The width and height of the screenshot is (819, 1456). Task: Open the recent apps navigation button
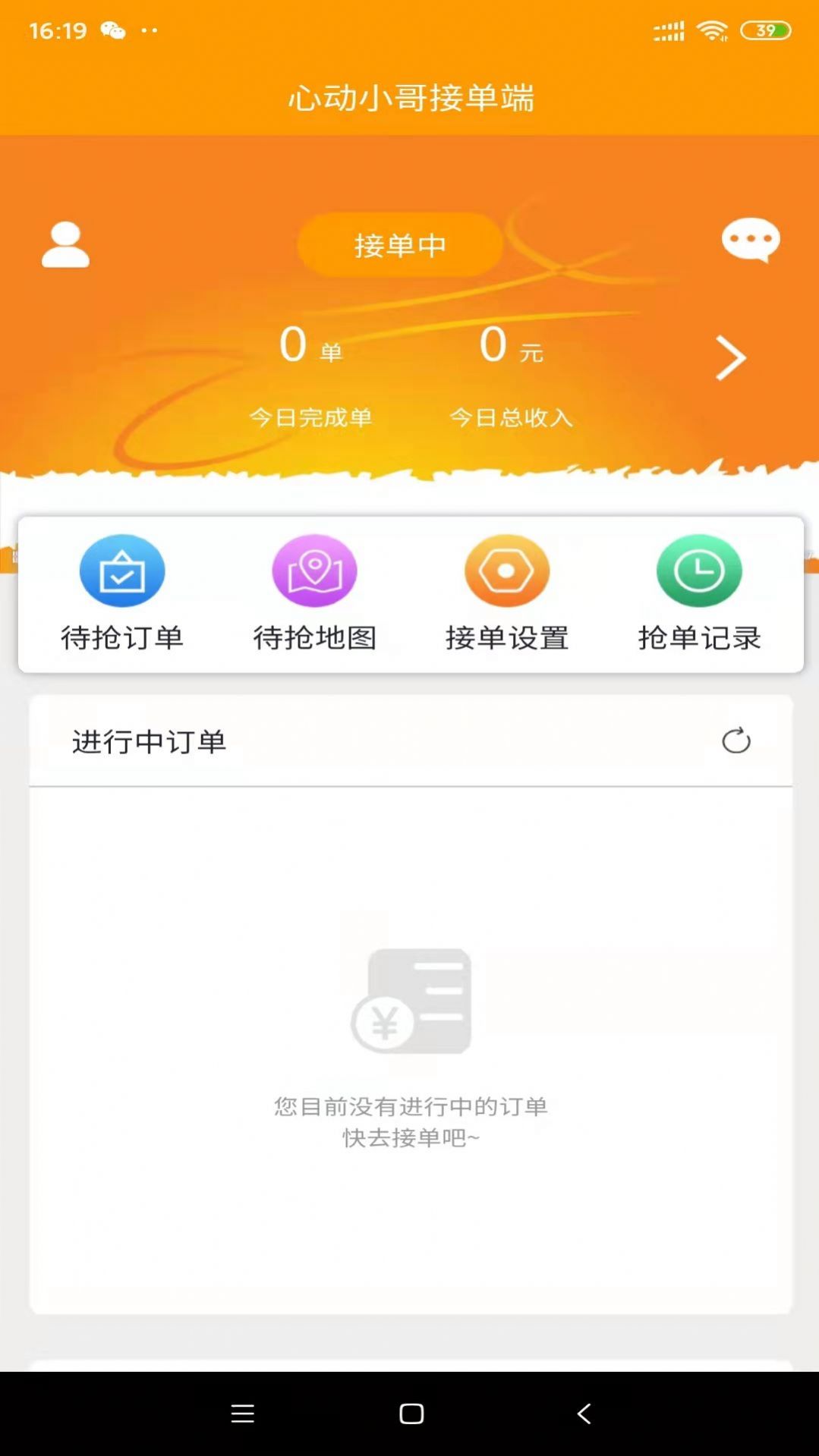pos(241,1413)
